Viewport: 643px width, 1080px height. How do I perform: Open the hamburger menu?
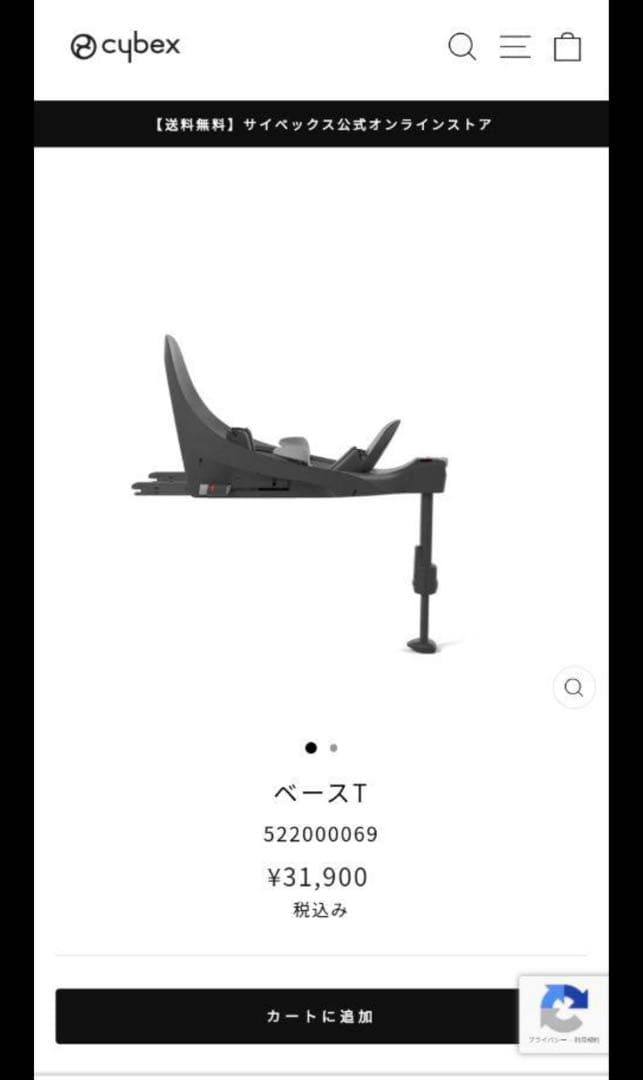coord(515,47)
